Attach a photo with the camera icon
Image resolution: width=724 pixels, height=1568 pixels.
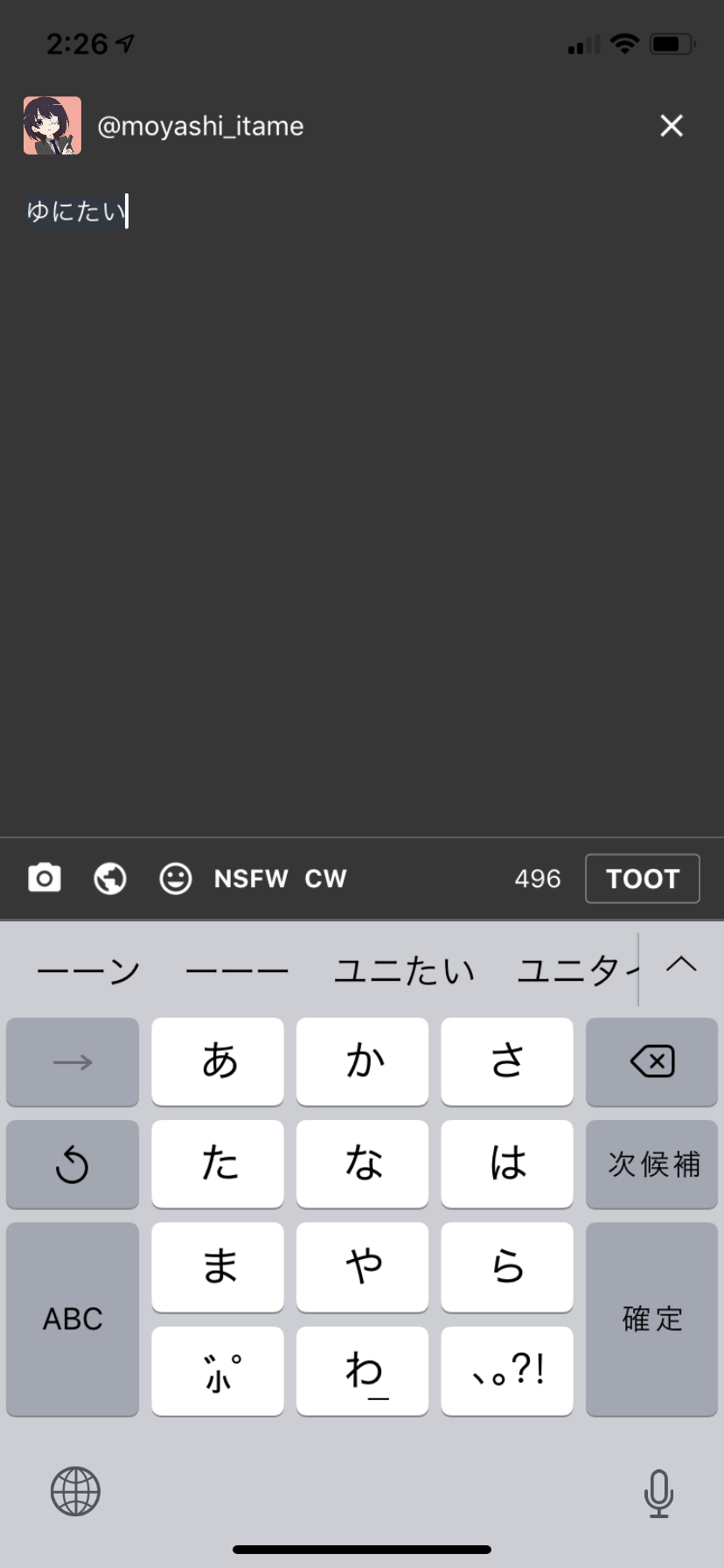point(45,878)
